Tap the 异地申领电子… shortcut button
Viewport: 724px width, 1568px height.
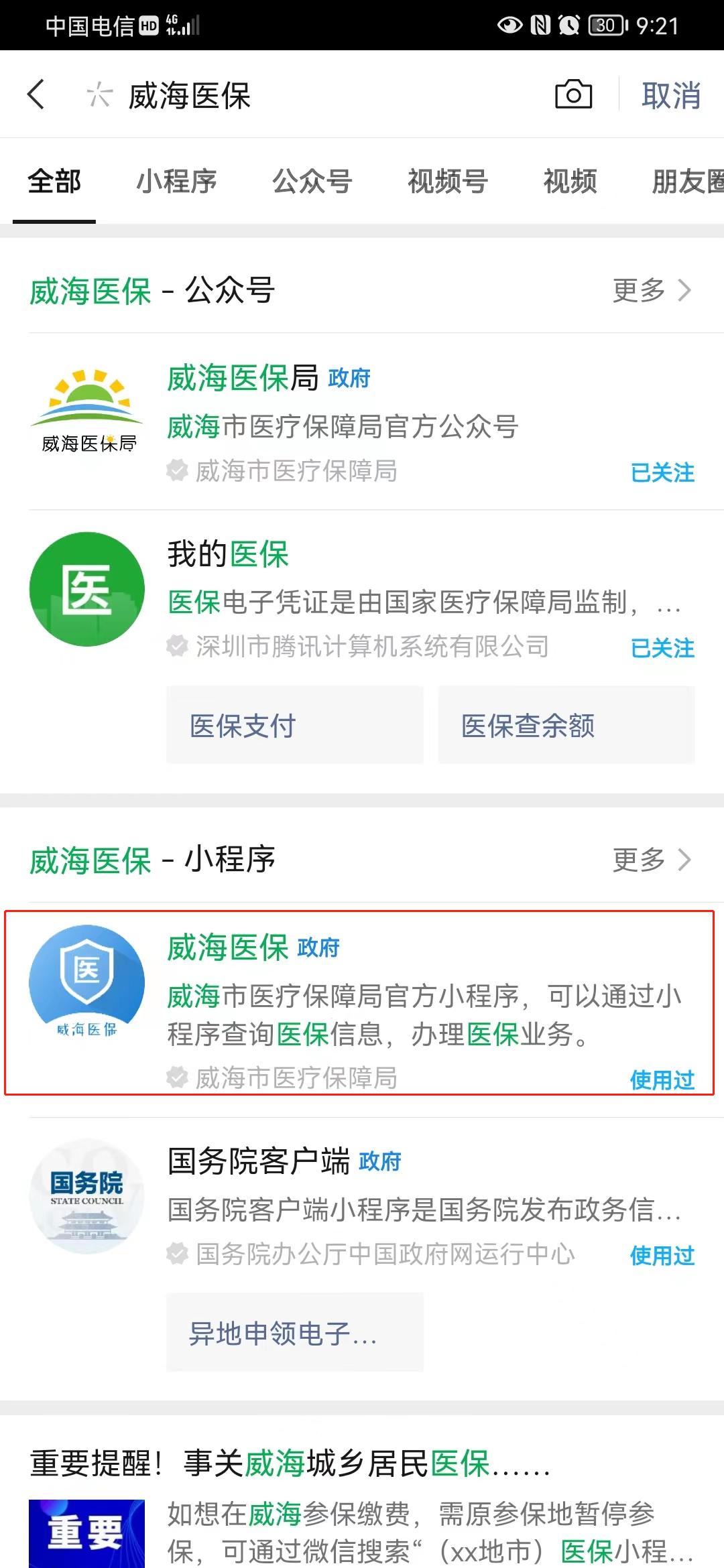(x=295, y=1332)
